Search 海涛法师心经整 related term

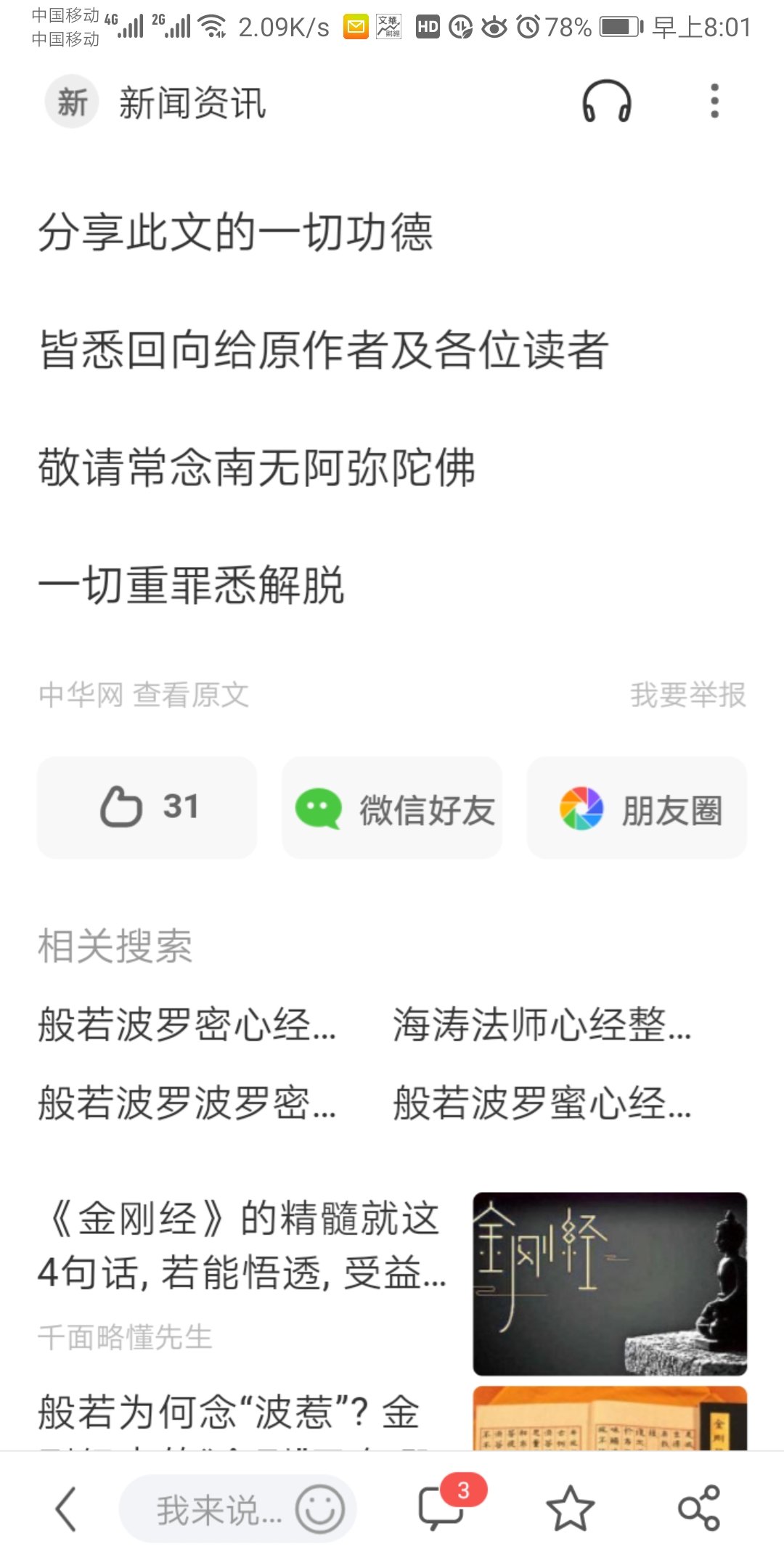coord(542,1025)
